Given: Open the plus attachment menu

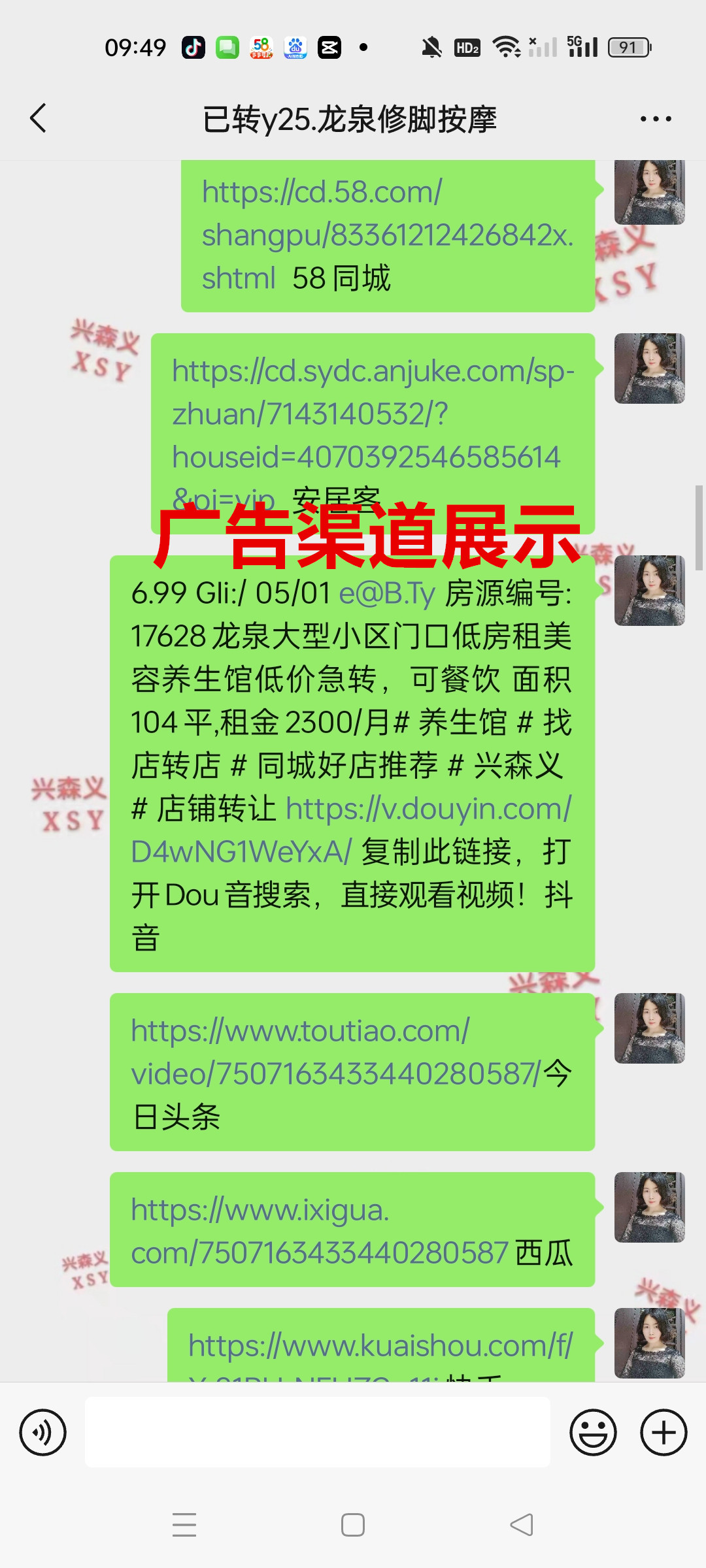Looking at the screenshot, I should pos(663,1433).
